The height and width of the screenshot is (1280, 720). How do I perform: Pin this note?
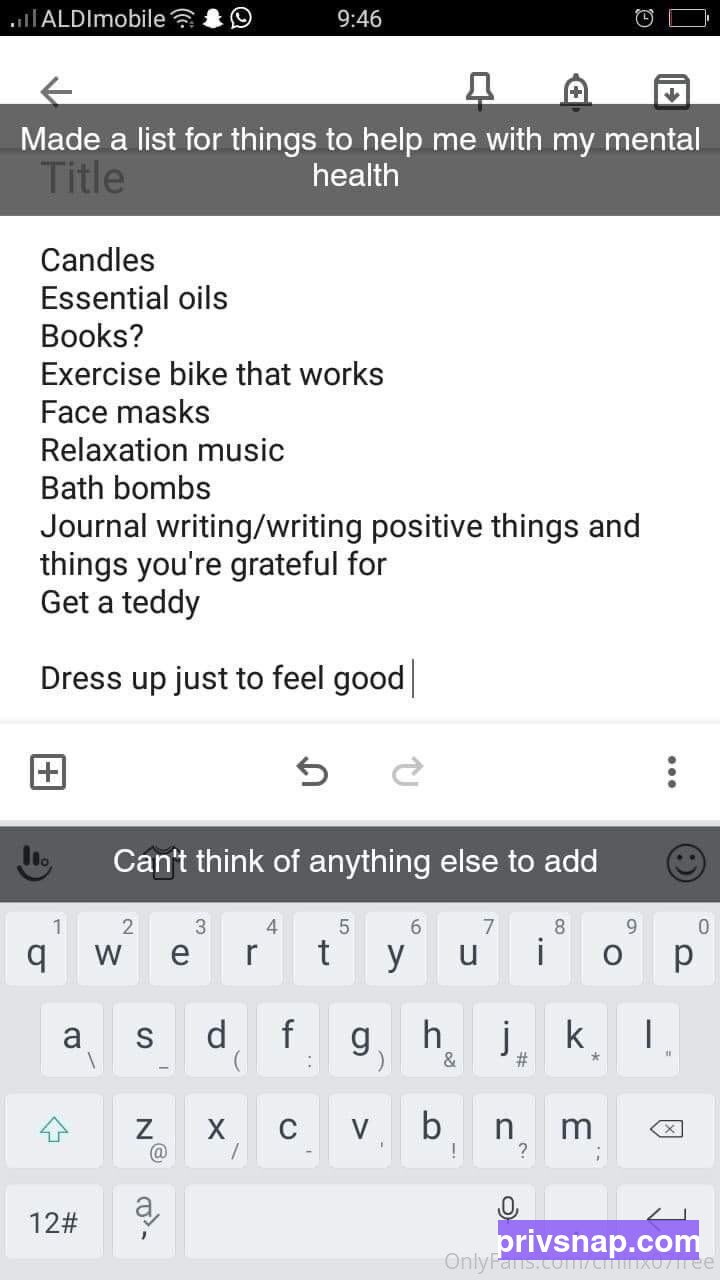click(x=481, y=91)
